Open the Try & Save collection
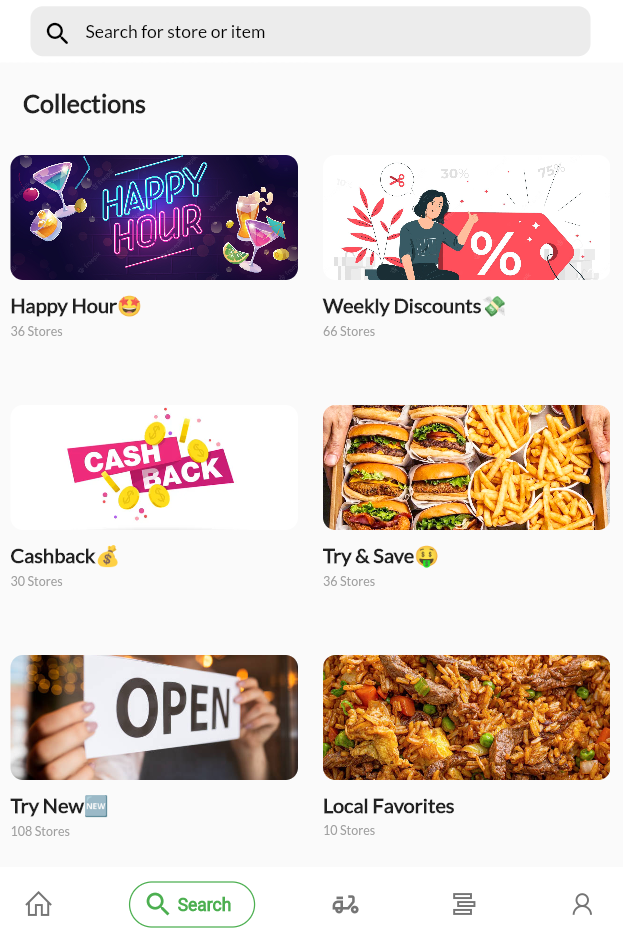This screenshot has width=623, height=937. (x=466, y=467)
